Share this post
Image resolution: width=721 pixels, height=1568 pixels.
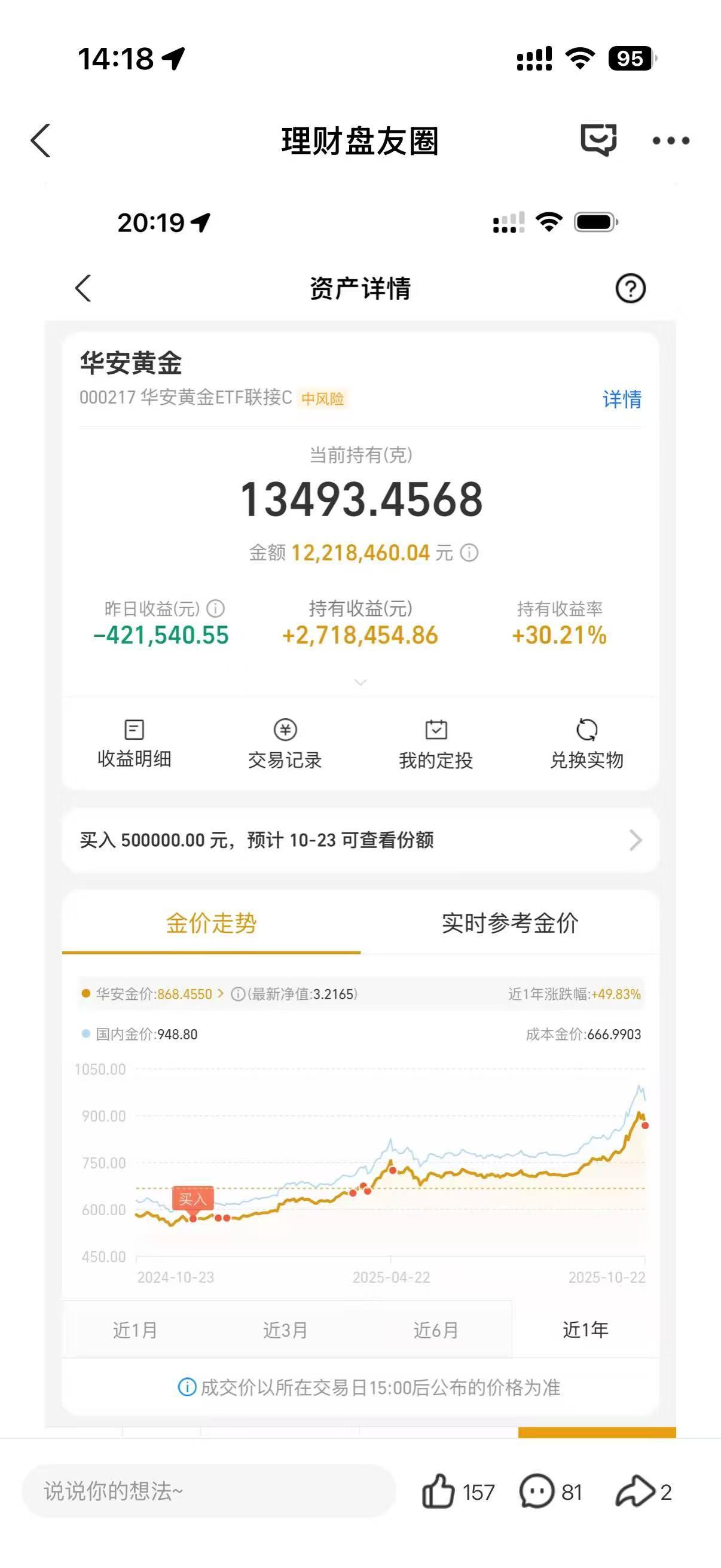[634, 1491]
